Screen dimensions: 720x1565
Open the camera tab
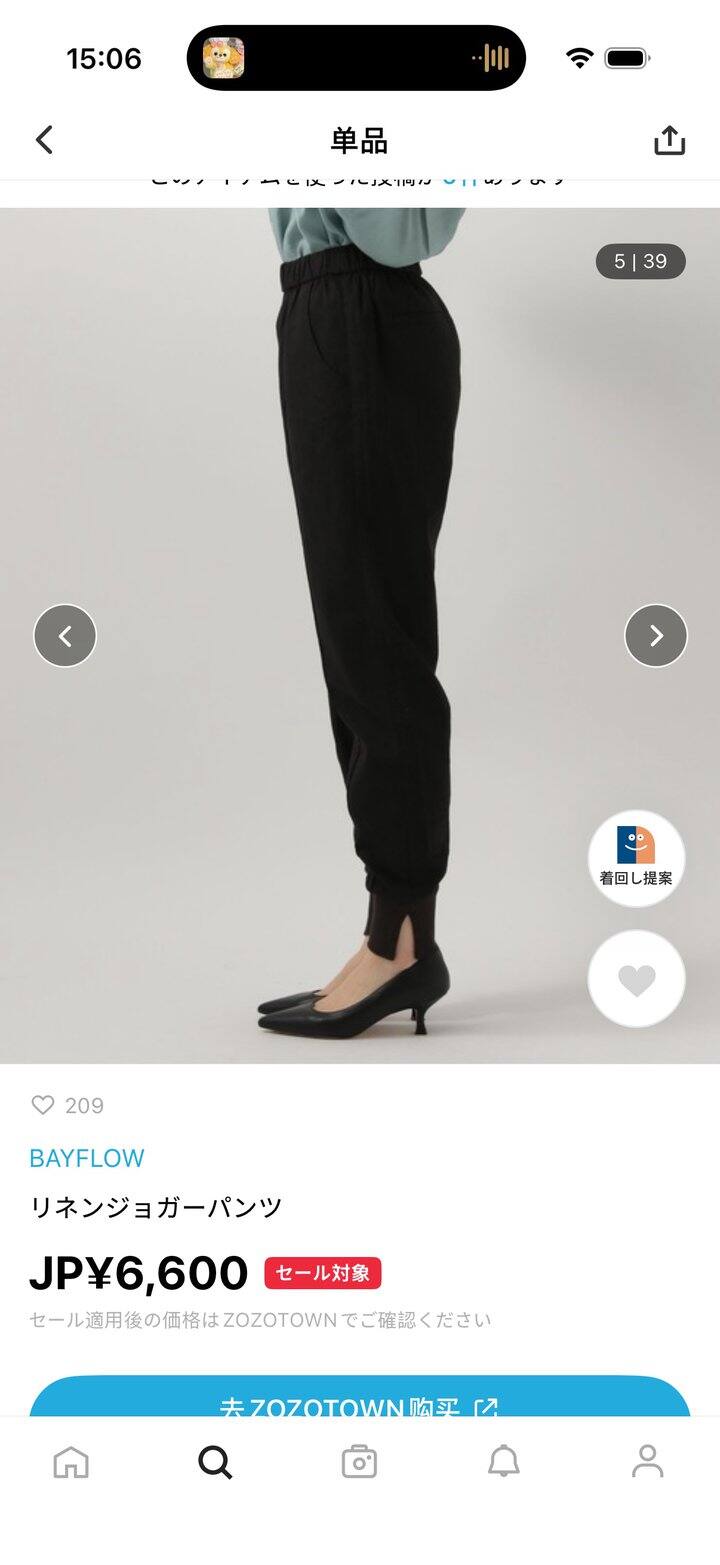click(x=359, y=1462)
